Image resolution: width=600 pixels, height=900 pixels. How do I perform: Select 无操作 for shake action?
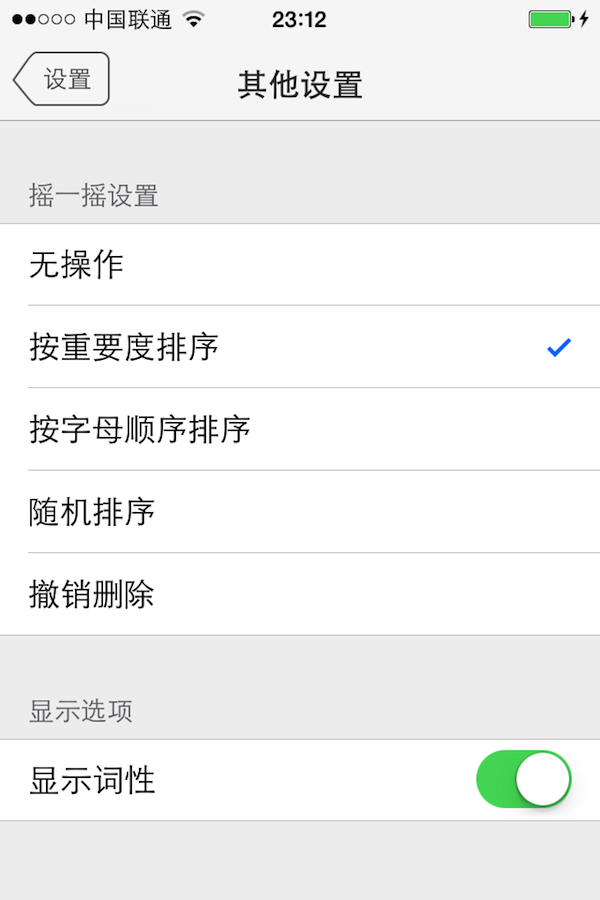tap(300, 265)
